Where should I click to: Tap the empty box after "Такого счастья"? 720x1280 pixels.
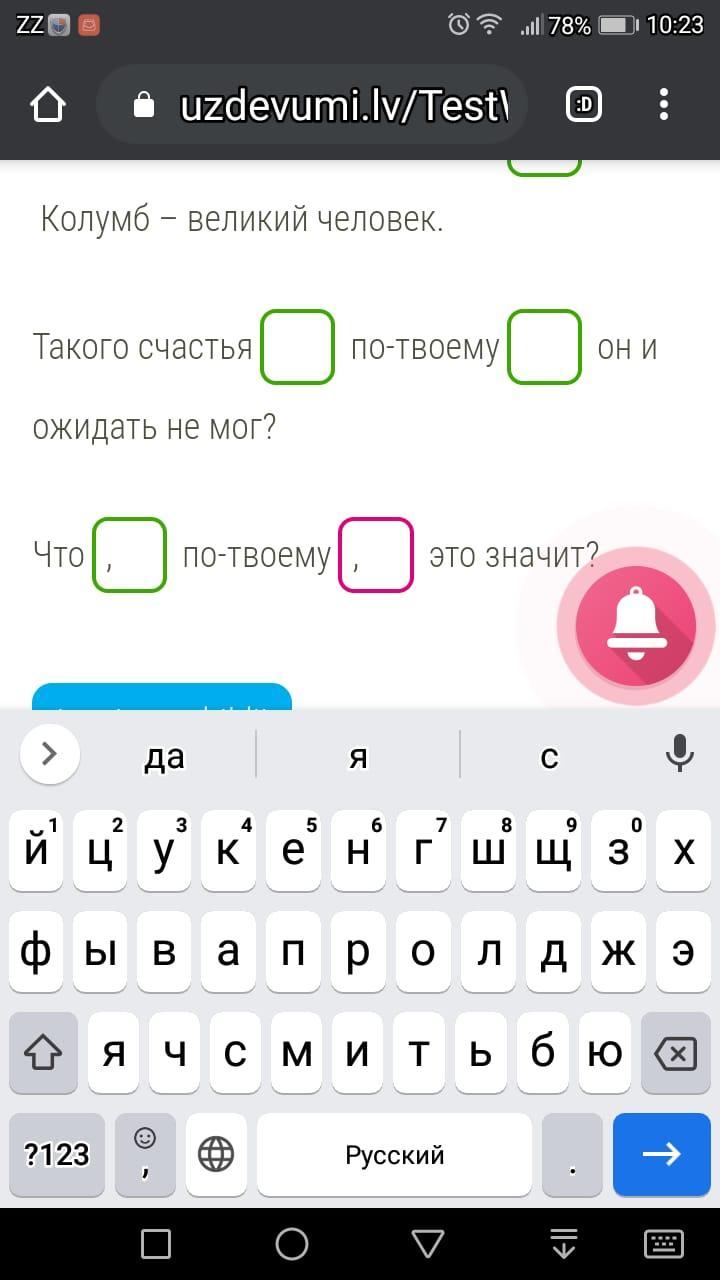coord(297,347)
